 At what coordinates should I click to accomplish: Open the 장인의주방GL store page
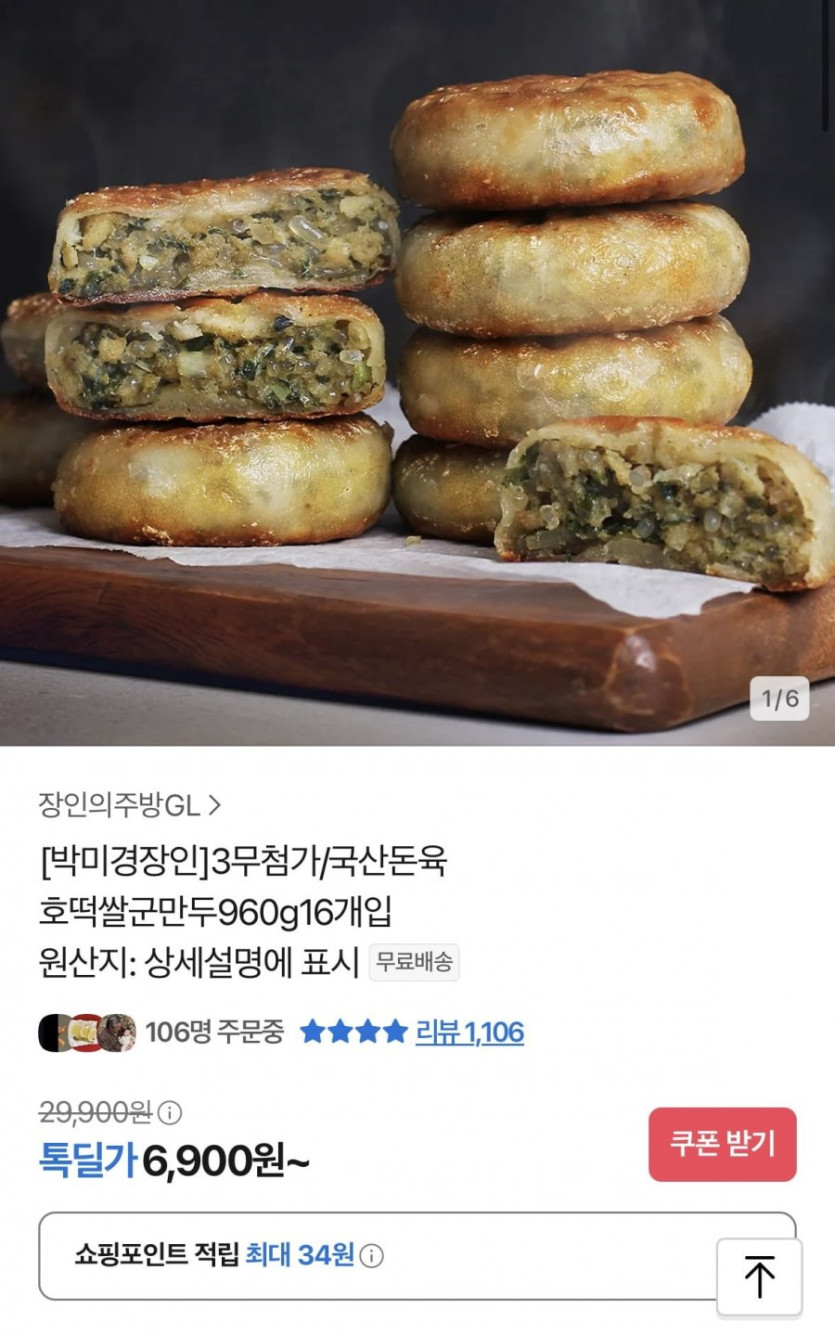coord(129,804)
